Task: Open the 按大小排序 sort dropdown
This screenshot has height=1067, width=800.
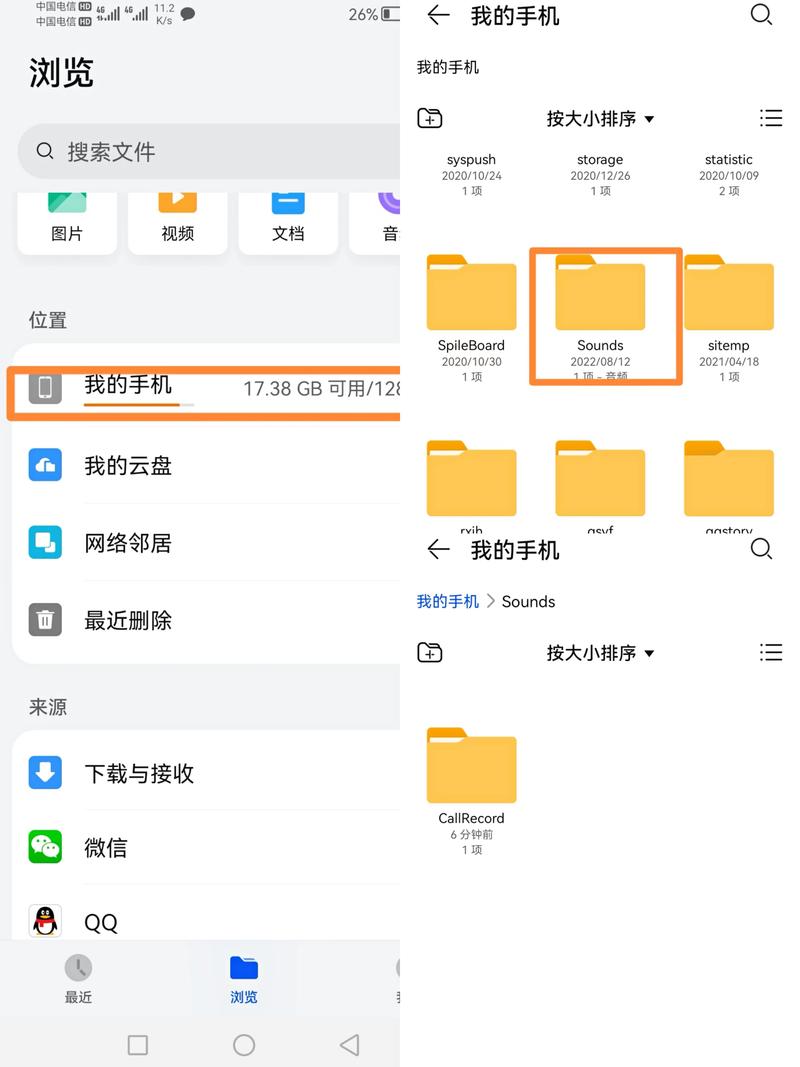Action: coord(599,118)
